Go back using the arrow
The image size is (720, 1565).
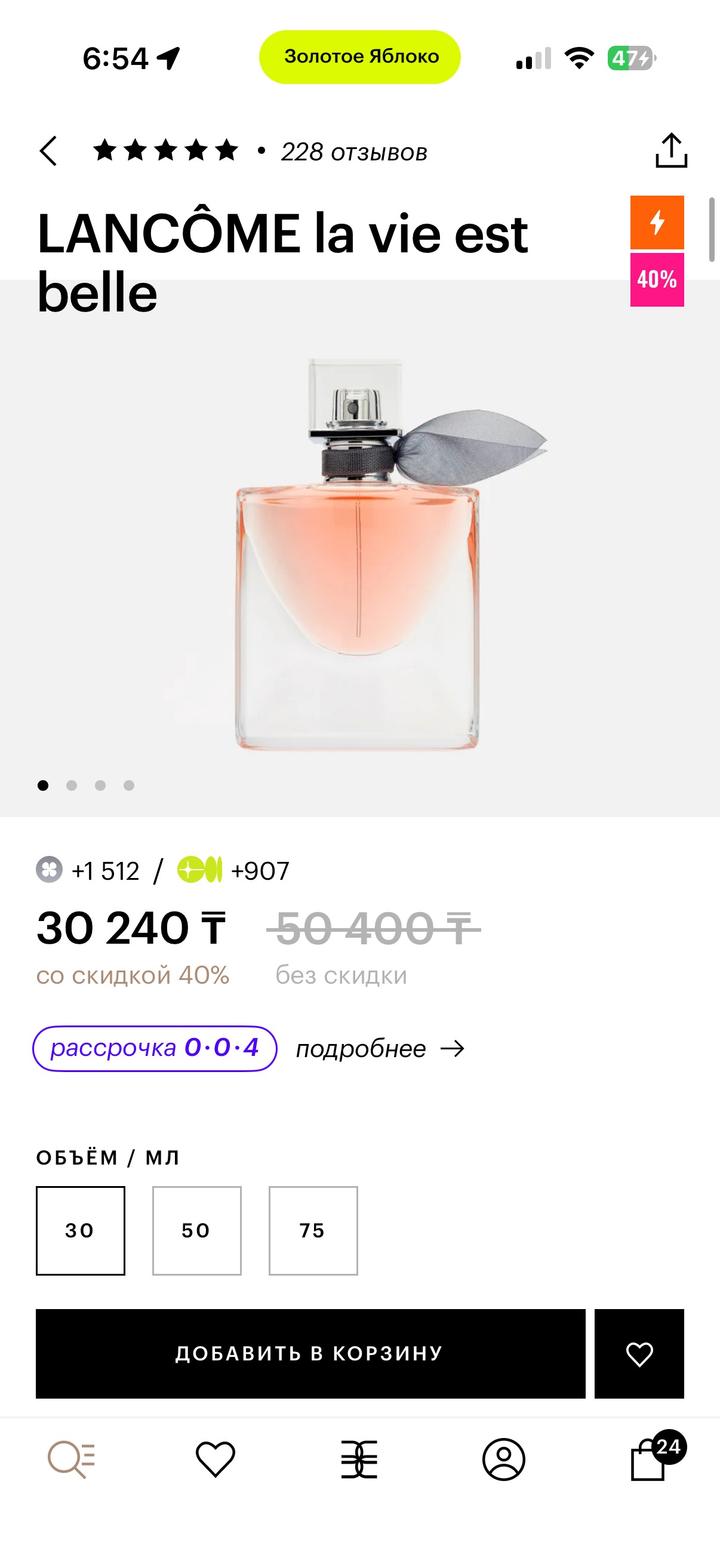(48, 151)
